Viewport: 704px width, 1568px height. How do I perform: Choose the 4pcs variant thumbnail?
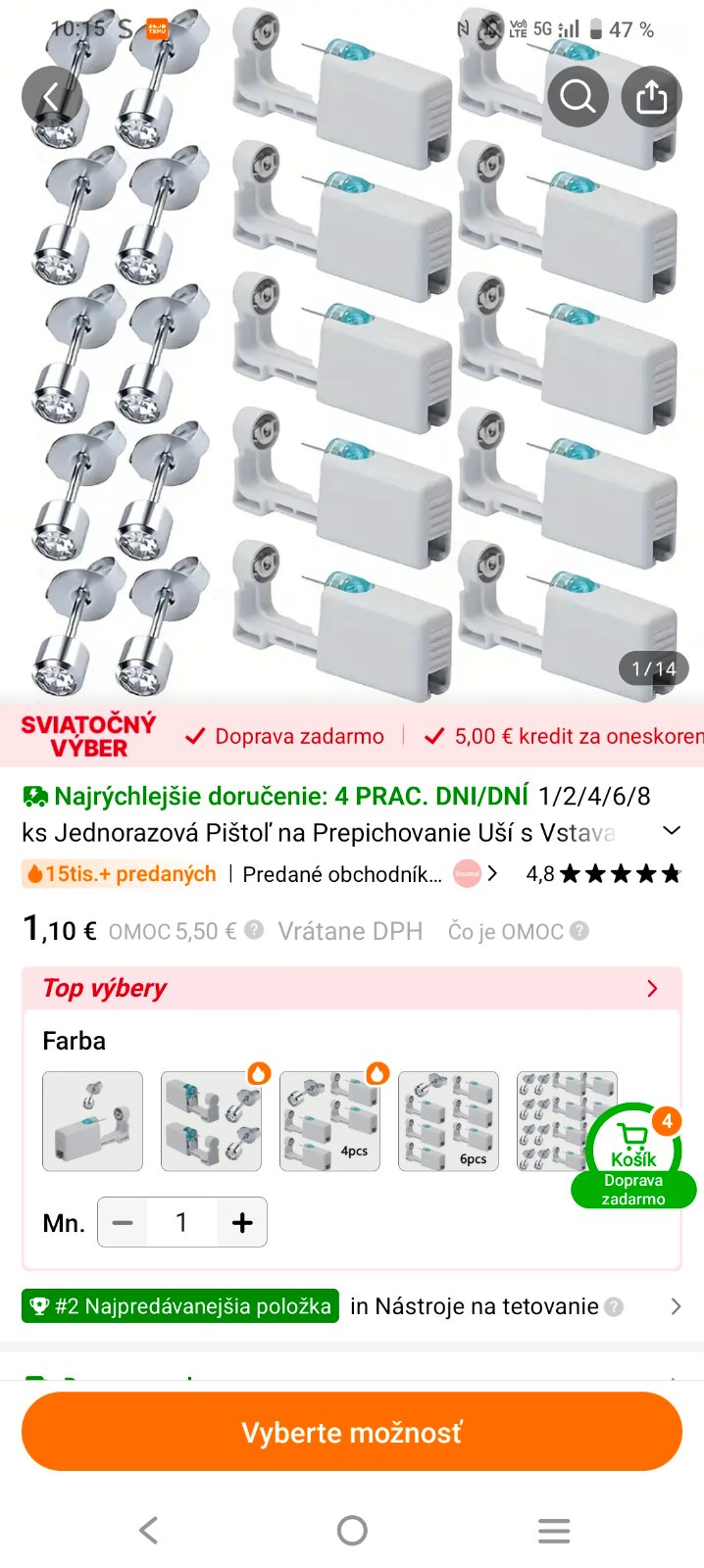330,1121
